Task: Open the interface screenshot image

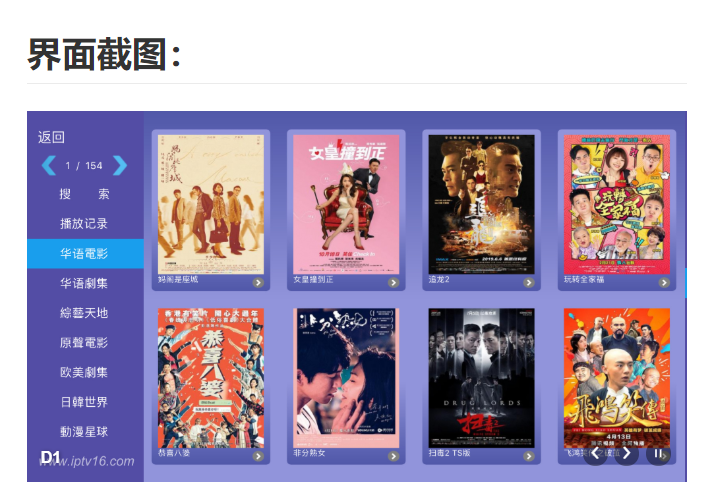Action: [x=356, y=296]
